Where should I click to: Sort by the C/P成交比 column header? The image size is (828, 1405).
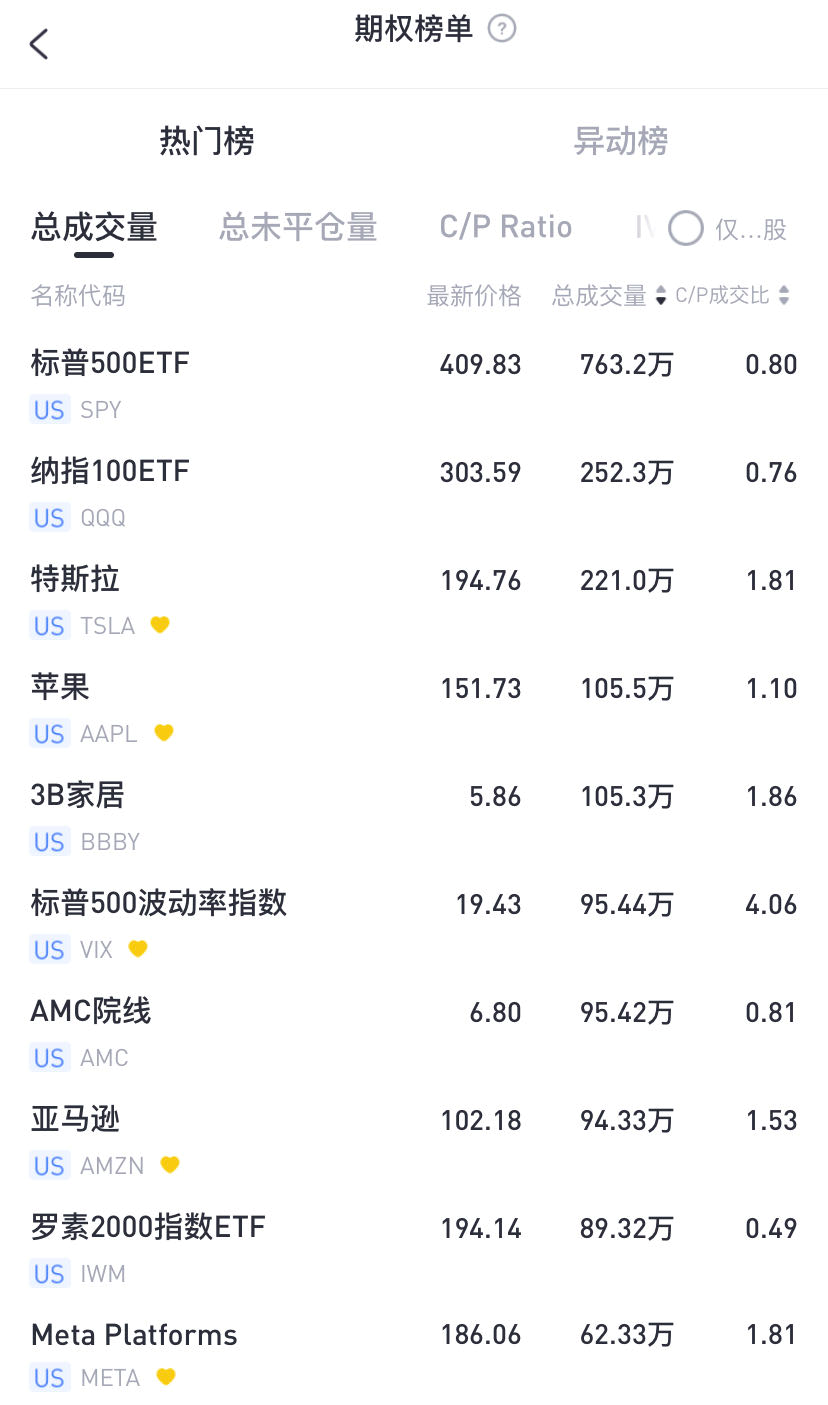(732, 296)
